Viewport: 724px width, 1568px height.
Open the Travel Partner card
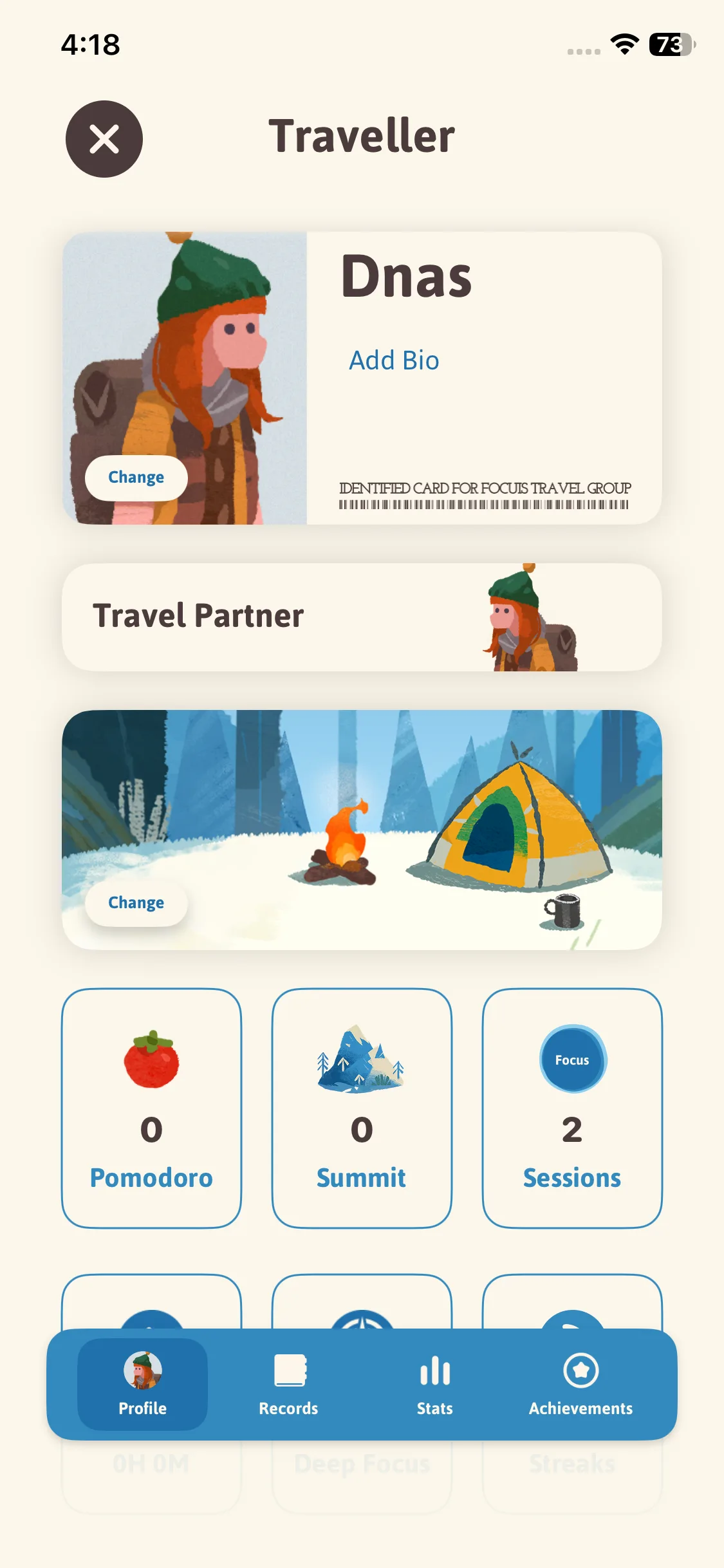click(x=362, y=617)
